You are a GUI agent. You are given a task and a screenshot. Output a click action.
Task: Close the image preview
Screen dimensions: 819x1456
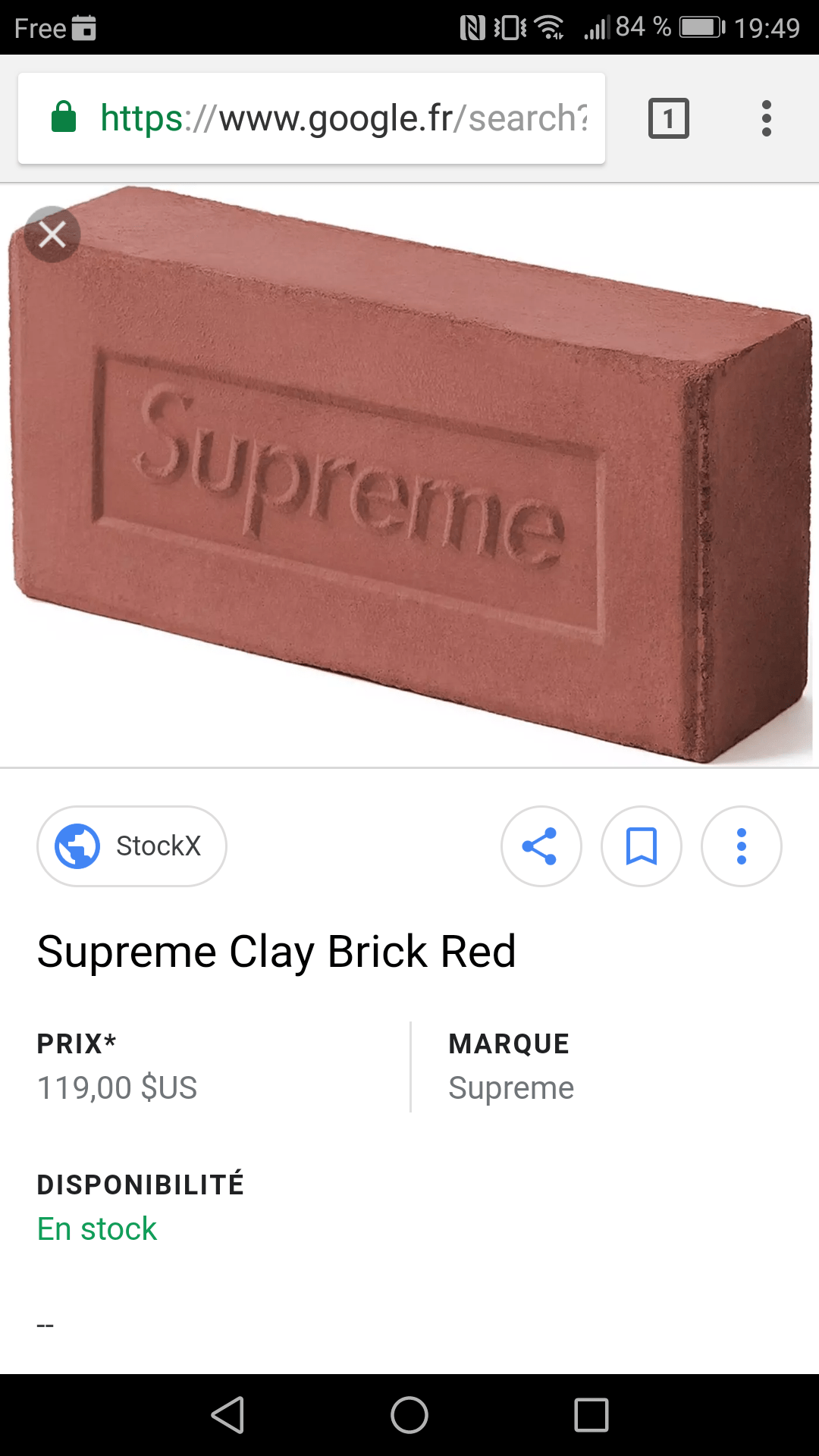pyautogui.click(x=52, y=234)
